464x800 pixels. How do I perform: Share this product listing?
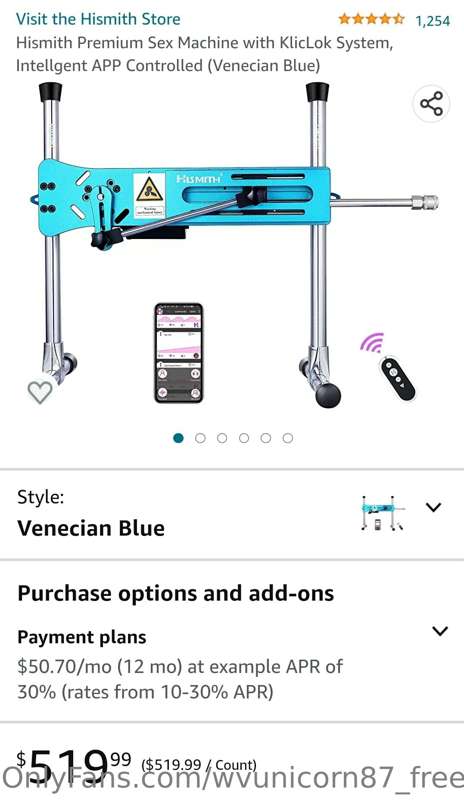pos(431,104)
